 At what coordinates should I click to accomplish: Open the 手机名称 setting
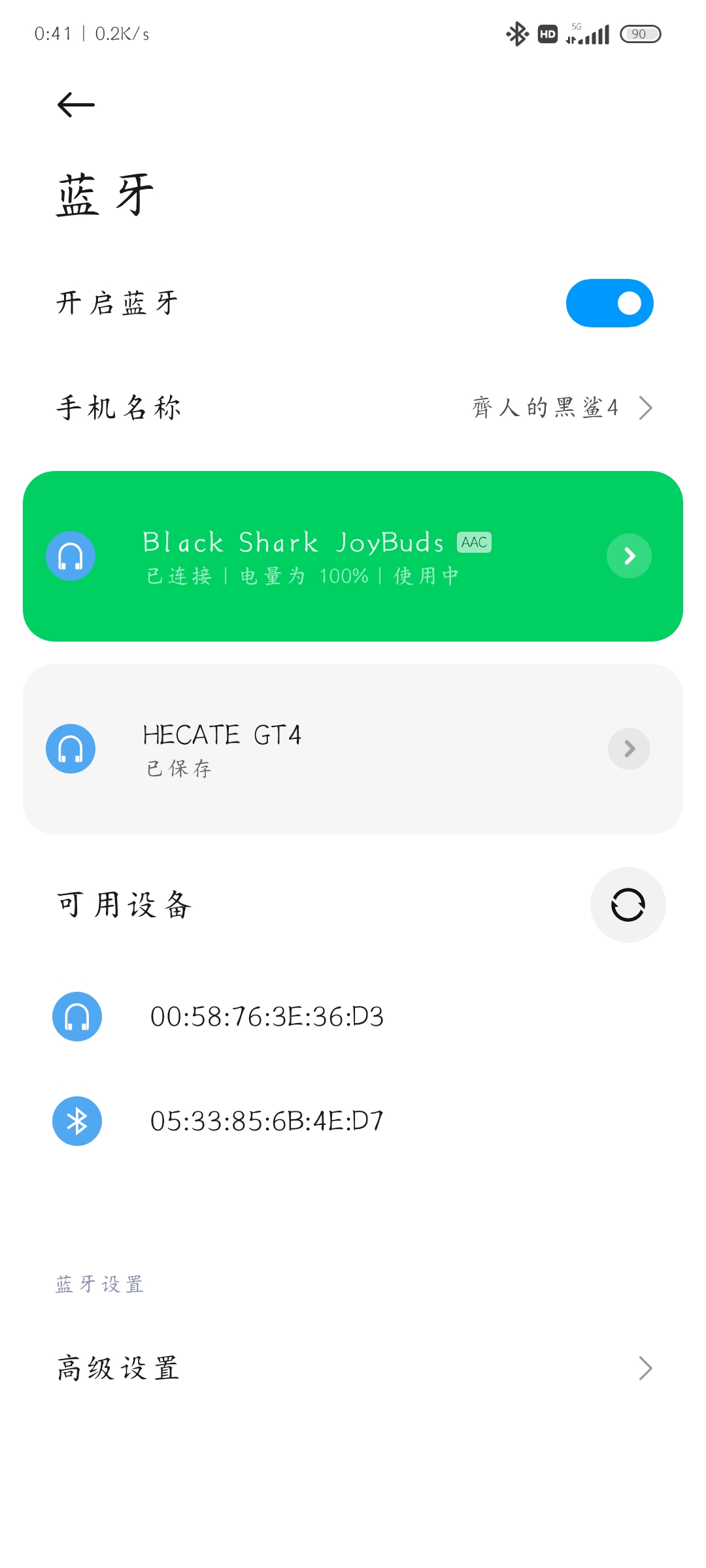click(353, 408)
